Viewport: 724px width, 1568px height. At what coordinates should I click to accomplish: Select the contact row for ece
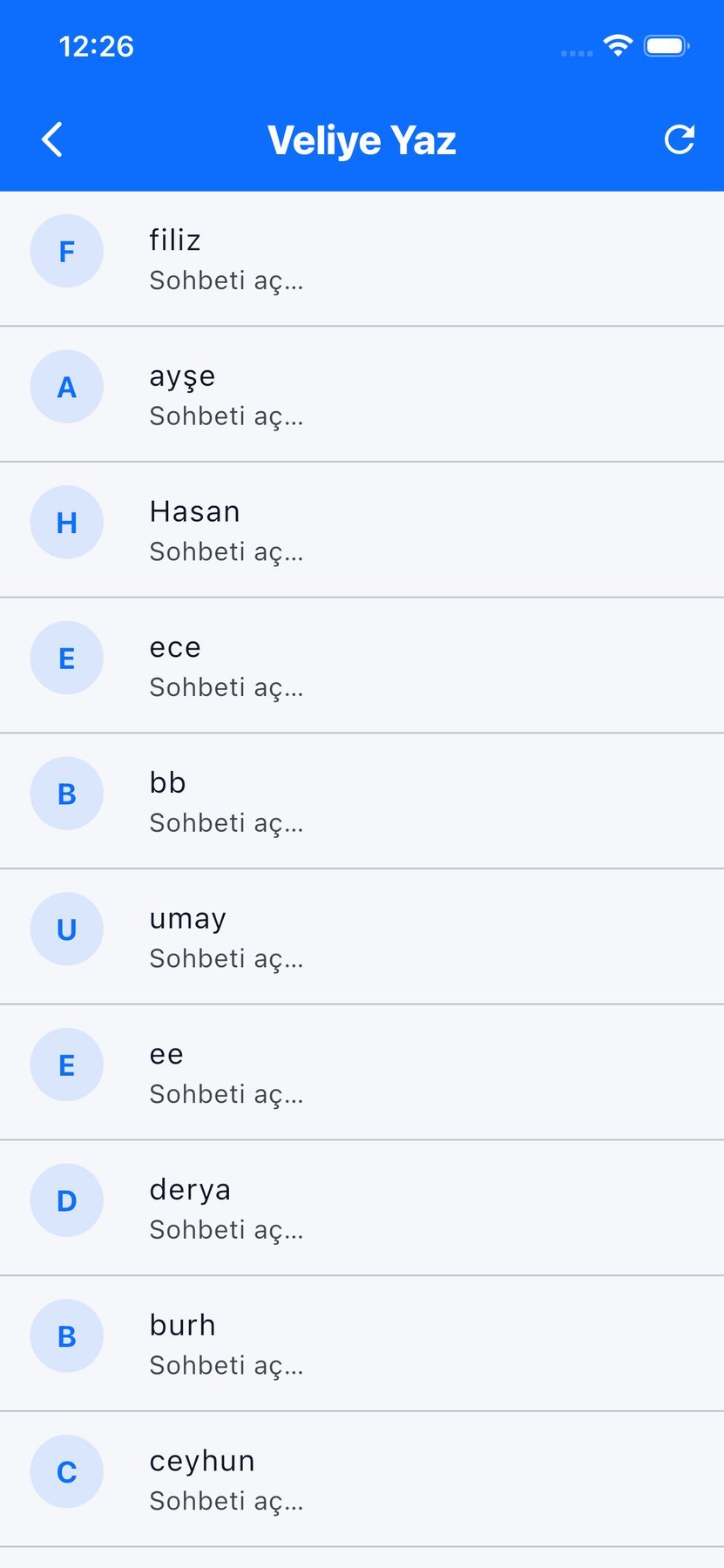(362, 665)
